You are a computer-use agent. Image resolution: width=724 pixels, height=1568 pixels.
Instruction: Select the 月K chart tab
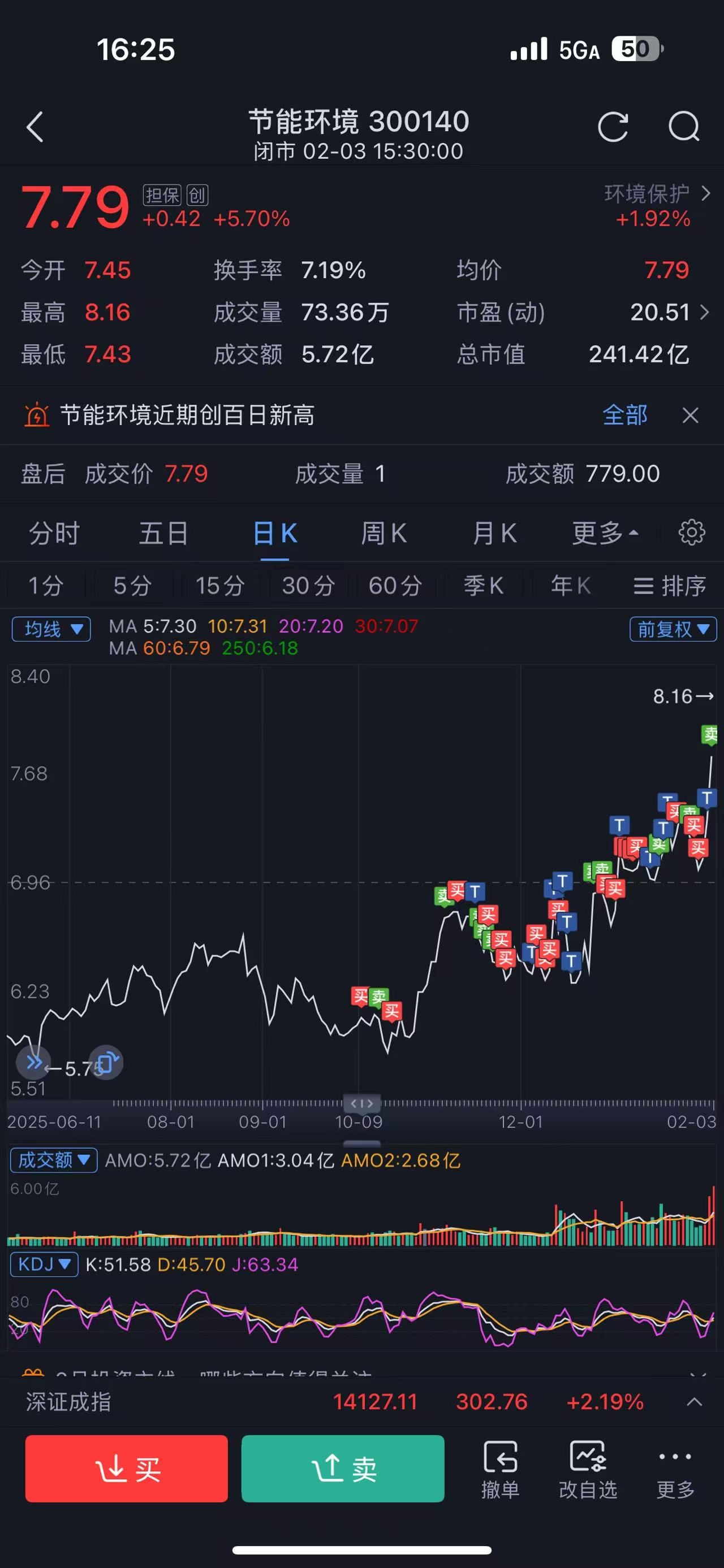(494, 533)
